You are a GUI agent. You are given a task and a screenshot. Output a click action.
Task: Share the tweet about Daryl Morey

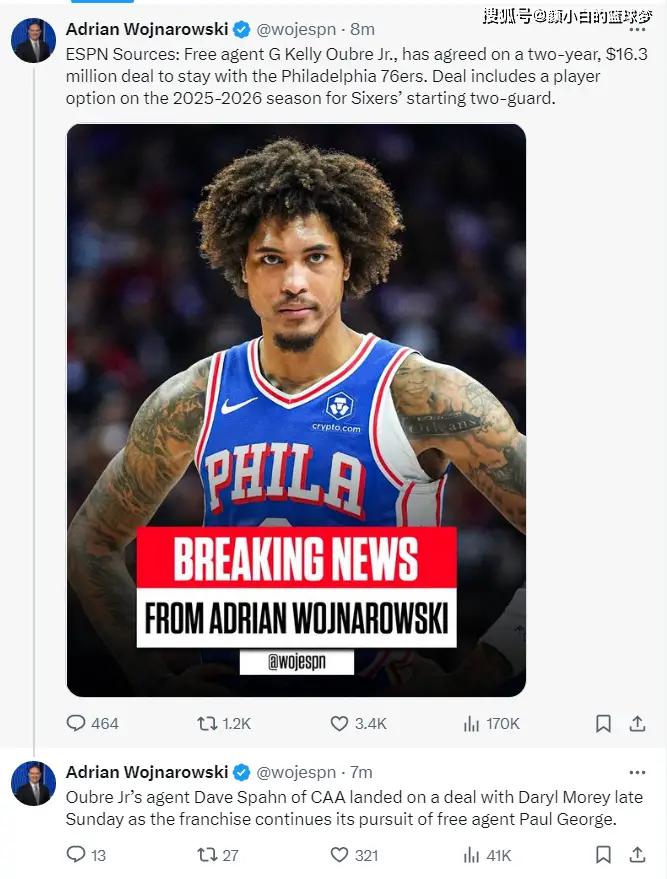point(637,855)
